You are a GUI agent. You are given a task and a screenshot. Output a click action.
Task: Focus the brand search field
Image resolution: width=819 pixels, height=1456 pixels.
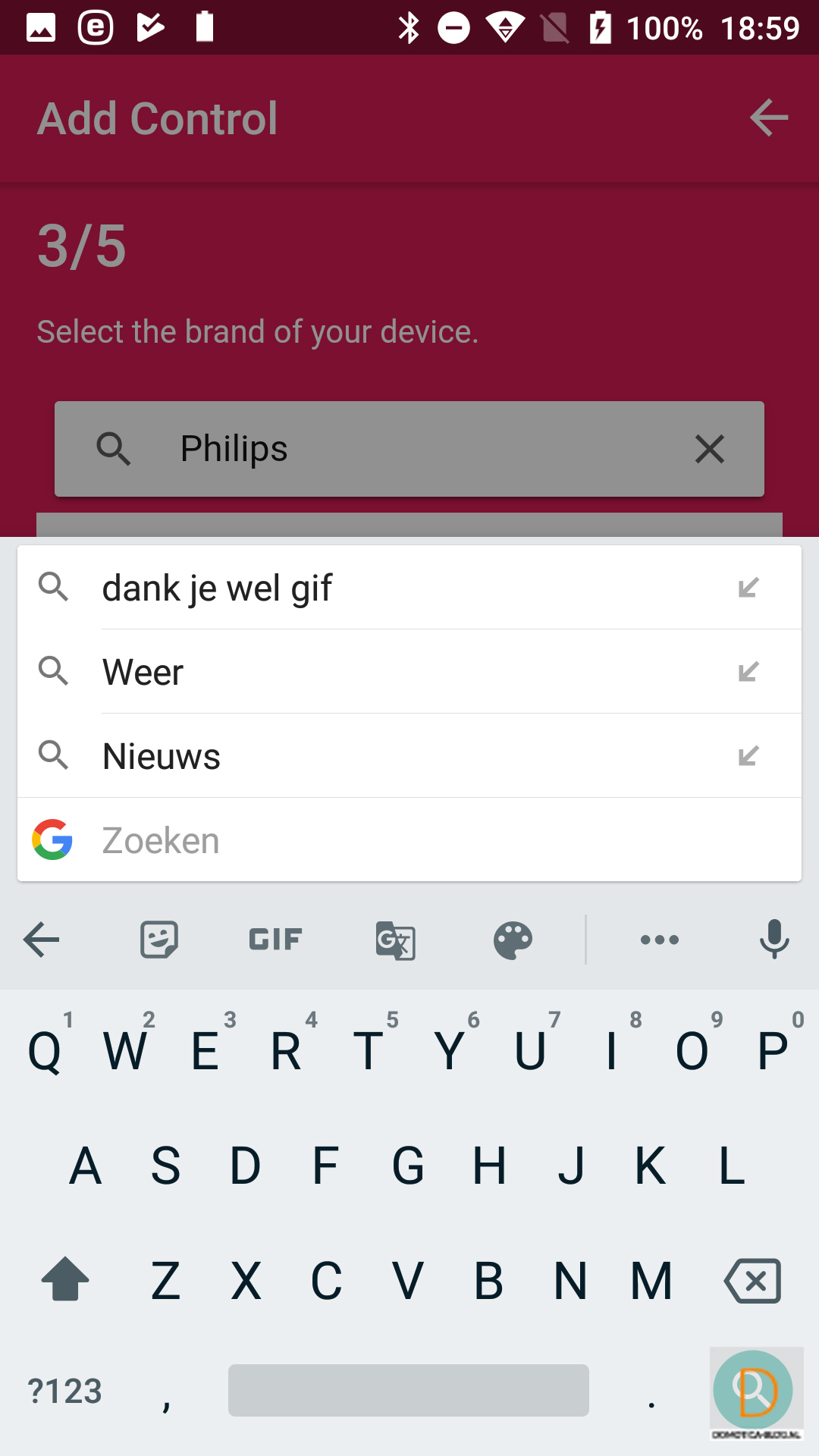tap(409, 449)
